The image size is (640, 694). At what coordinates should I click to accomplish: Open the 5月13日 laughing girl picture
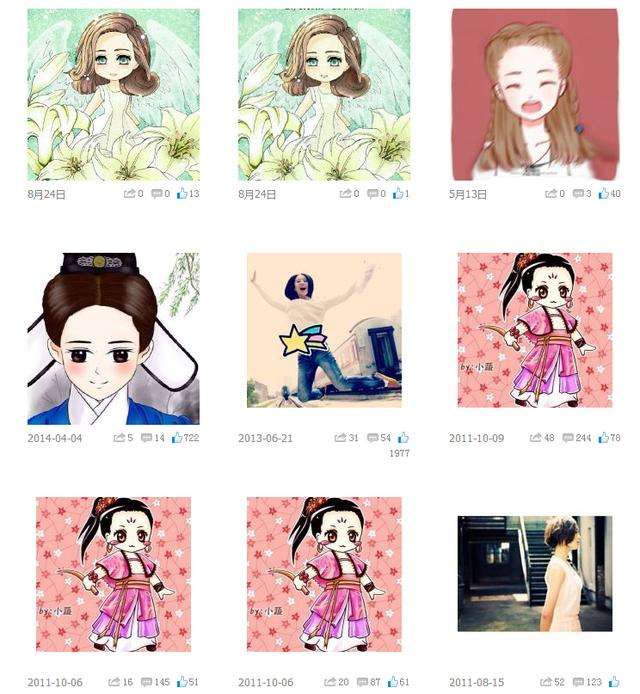pos(534,95)
